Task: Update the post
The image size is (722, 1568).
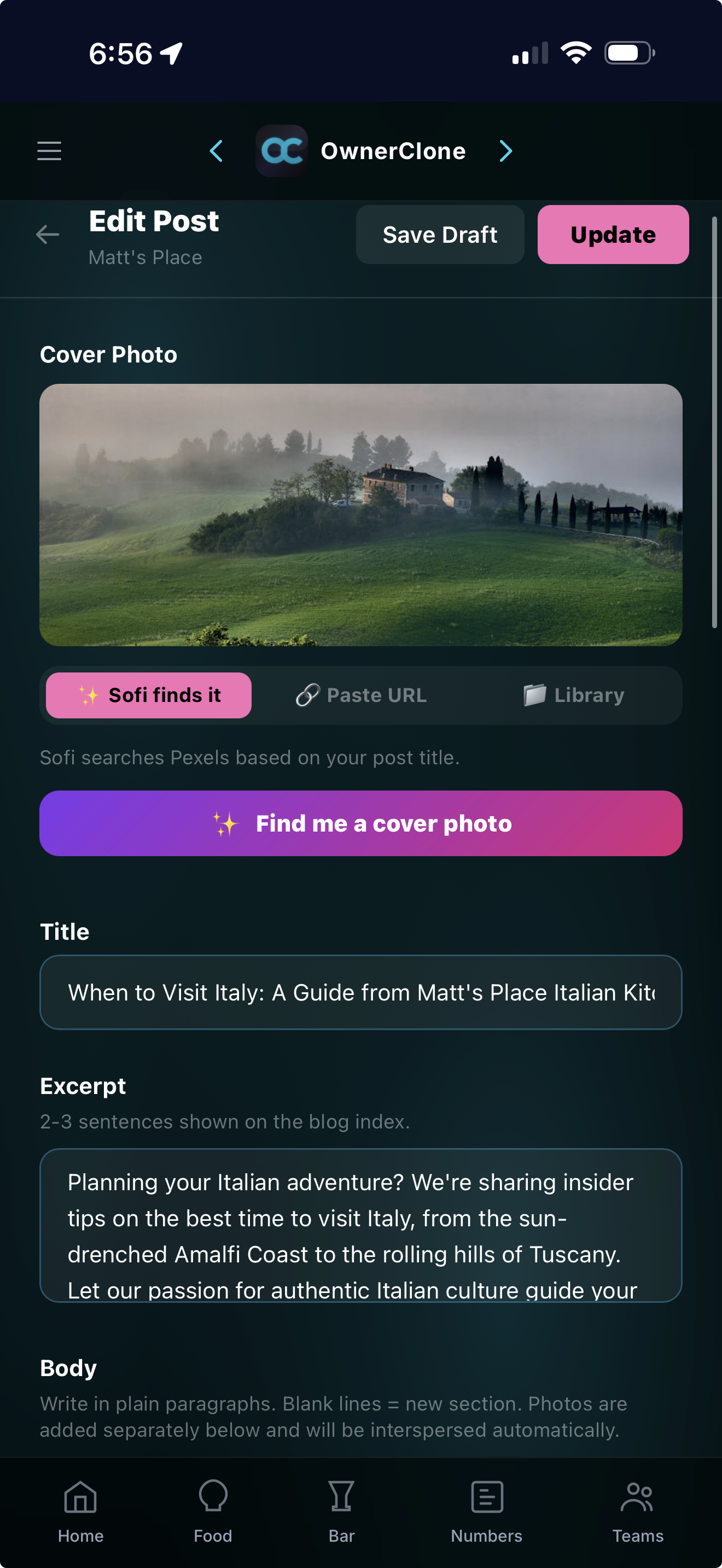Action: click(613, 235)
